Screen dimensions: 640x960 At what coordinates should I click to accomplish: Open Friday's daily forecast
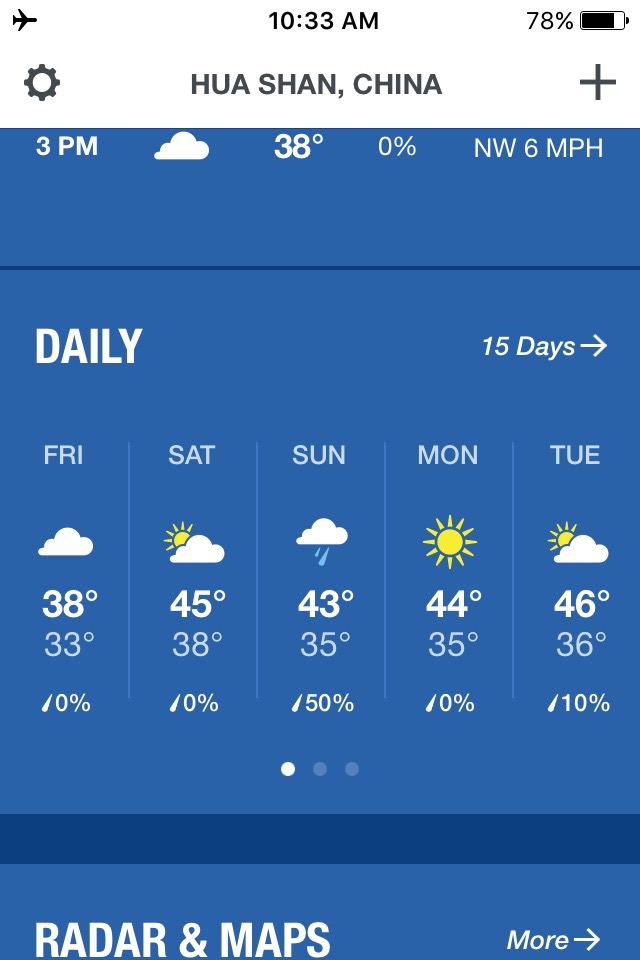[x=65, y=578]
